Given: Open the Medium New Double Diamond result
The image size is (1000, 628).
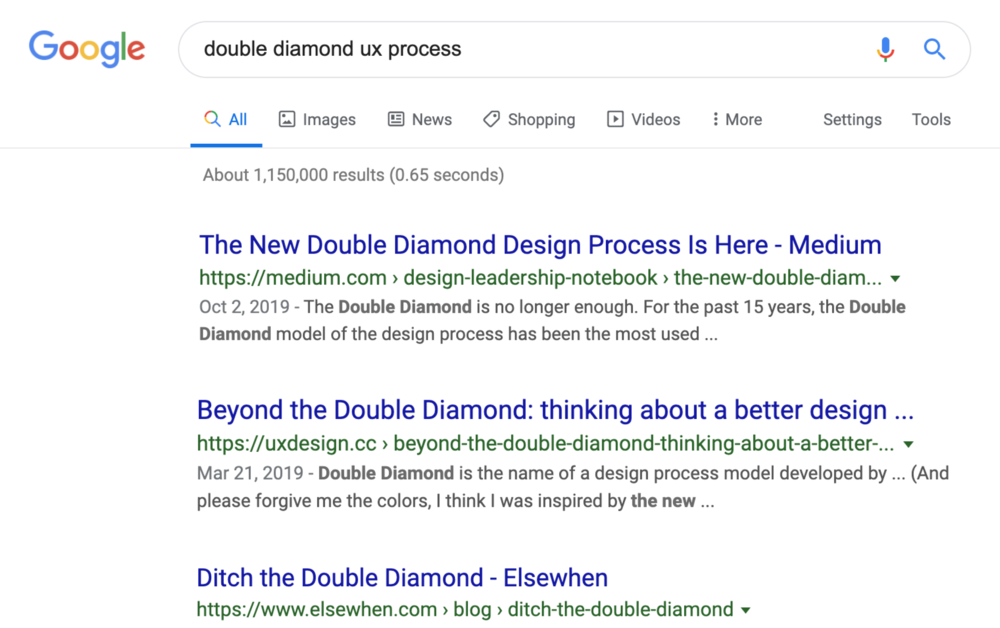Looking at the screenshot, I should pyautogui.click(x=540, y=245).
